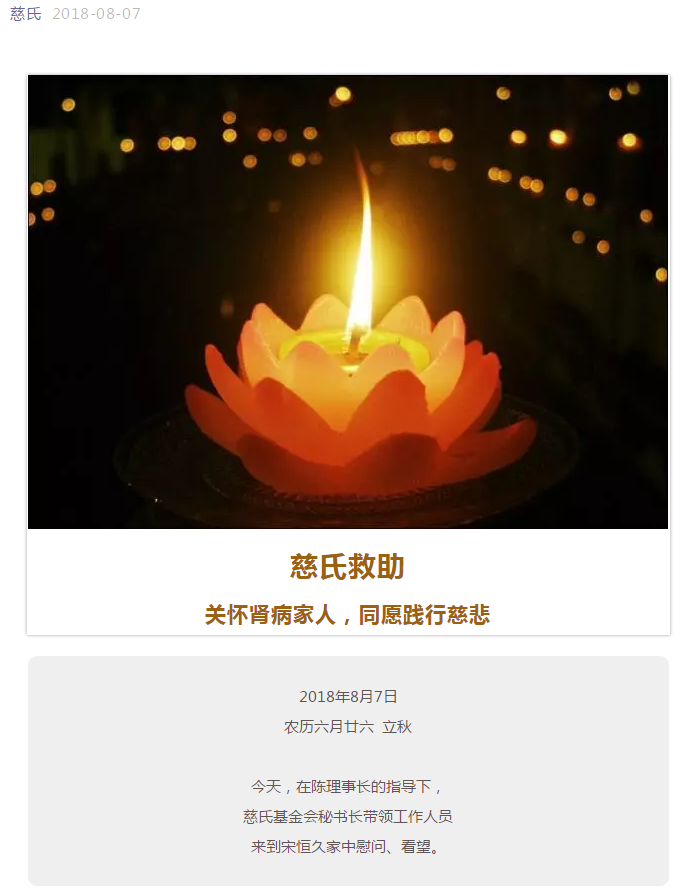Open the lotus candle image
Screen dimensions: 700x892
click(348, 301)
